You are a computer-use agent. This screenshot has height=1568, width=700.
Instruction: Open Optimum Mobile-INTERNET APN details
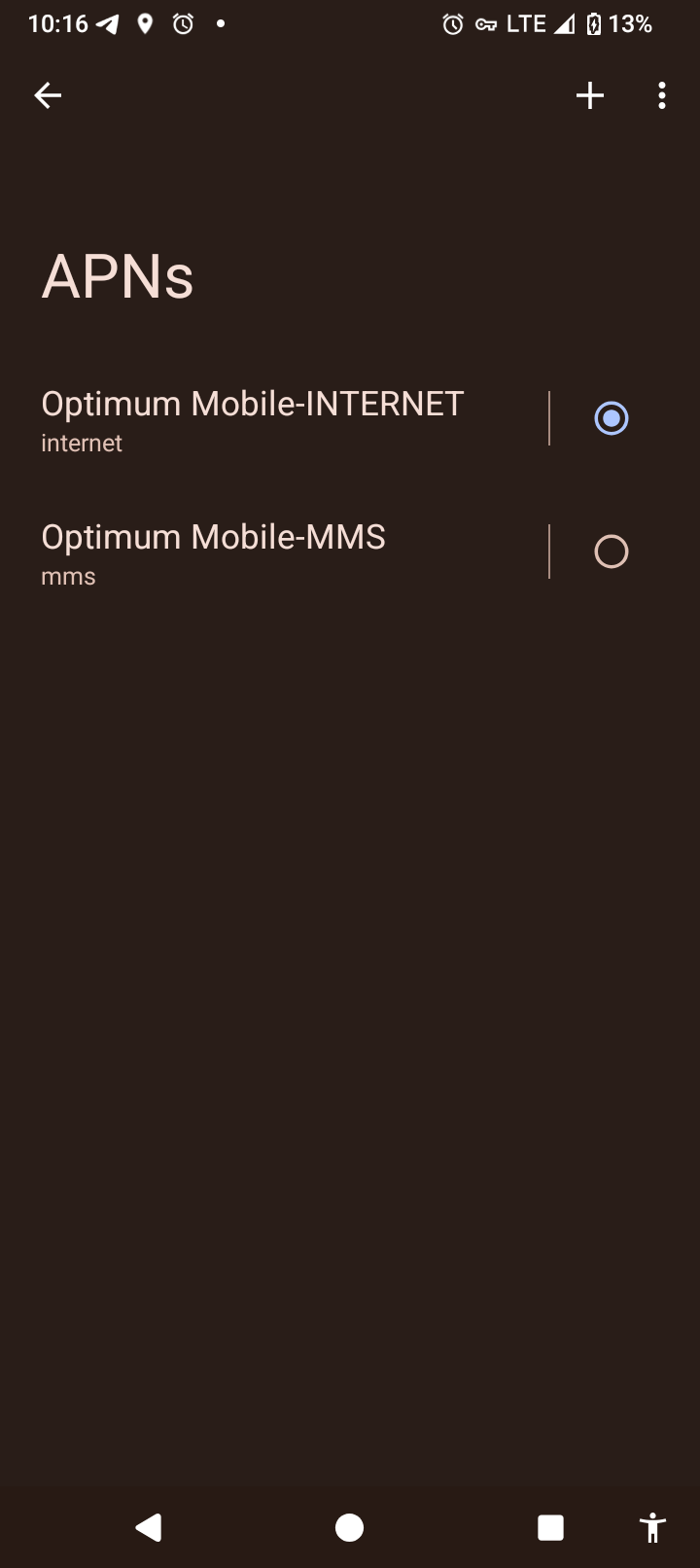(253, 419)
